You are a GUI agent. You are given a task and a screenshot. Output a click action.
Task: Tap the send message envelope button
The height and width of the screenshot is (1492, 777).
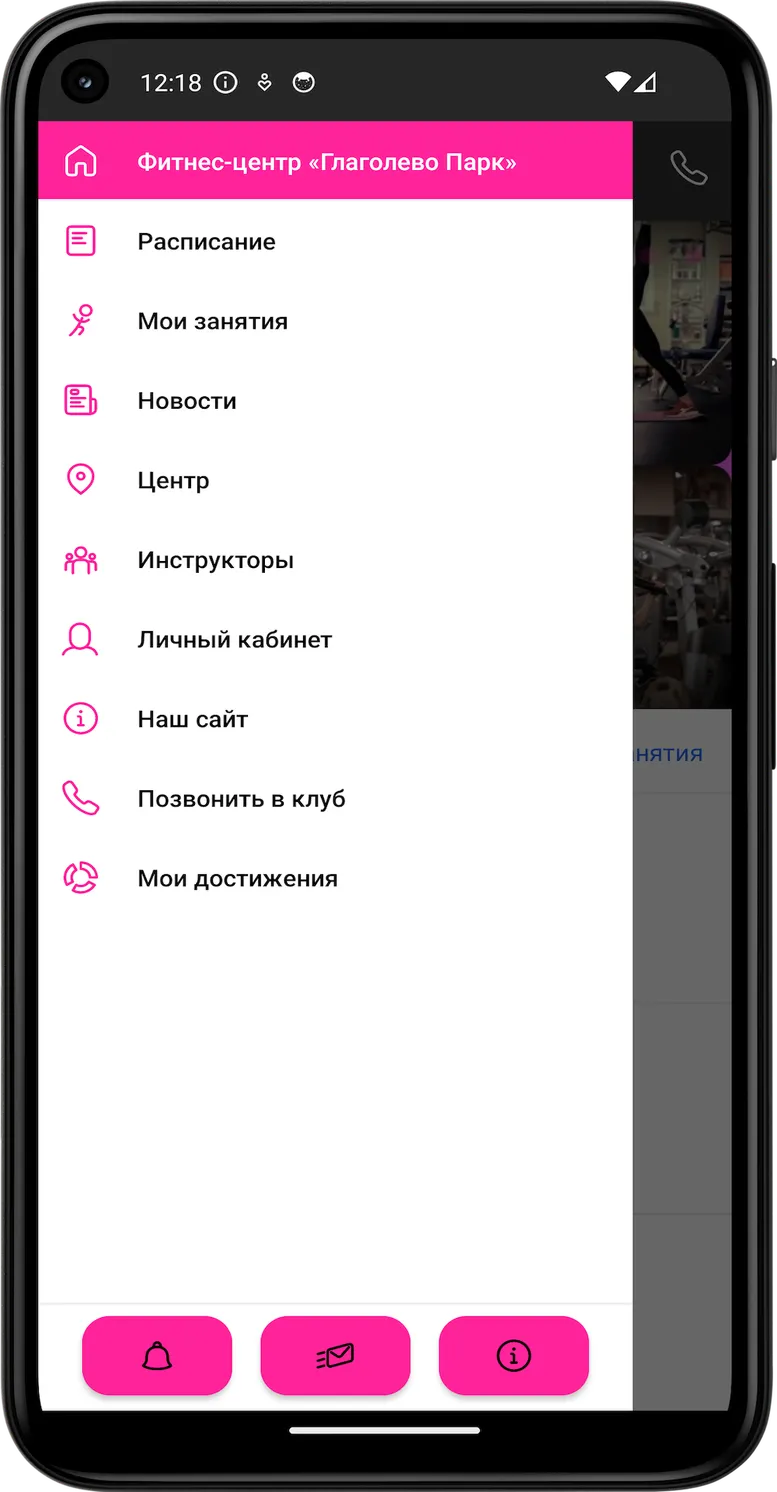(335, 1355)
